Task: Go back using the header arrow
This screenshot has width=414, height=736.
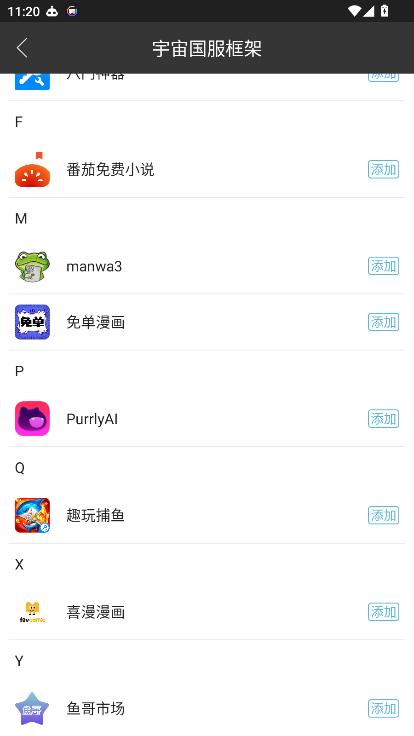Action: (22, 48)
